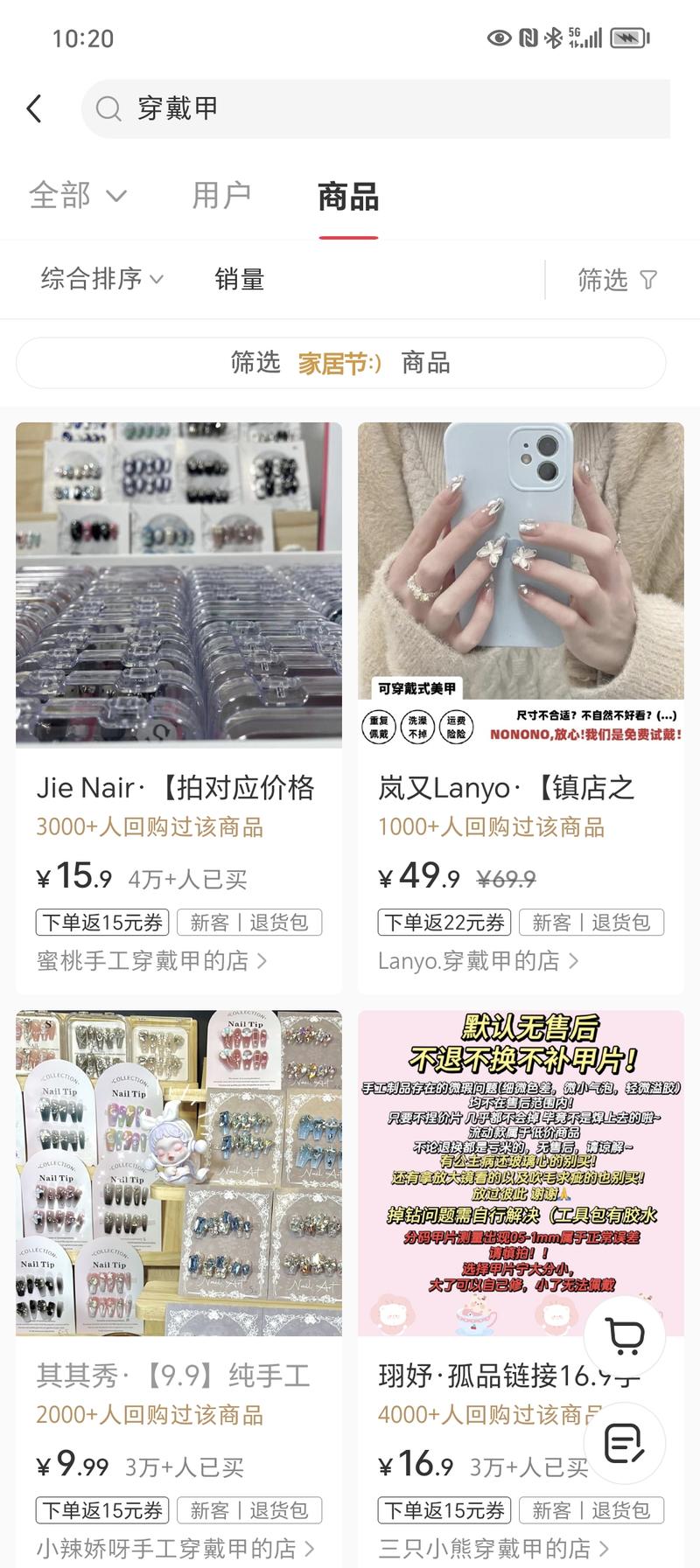700x1568 pixels.
Task: Sort results by 销量
Action: [x=239, y=280]
